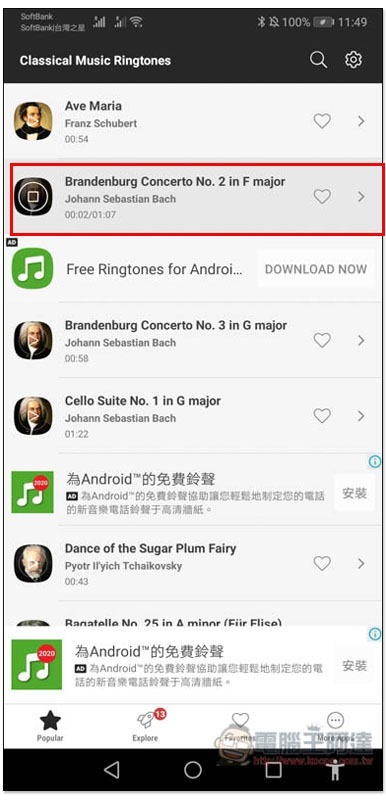Open the Ave Maria ringtone row
This screenshot has height=800, width=386.
pos(193,121)
